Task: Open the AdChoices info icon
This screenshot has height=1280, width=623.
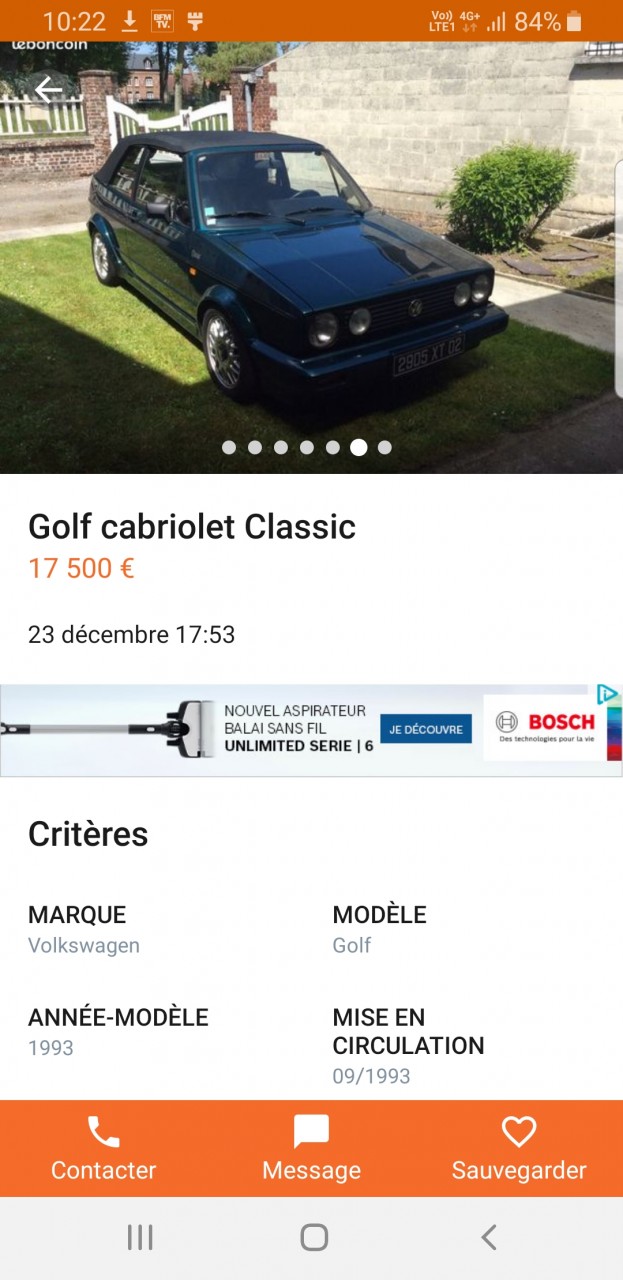Action: [606, 694]
